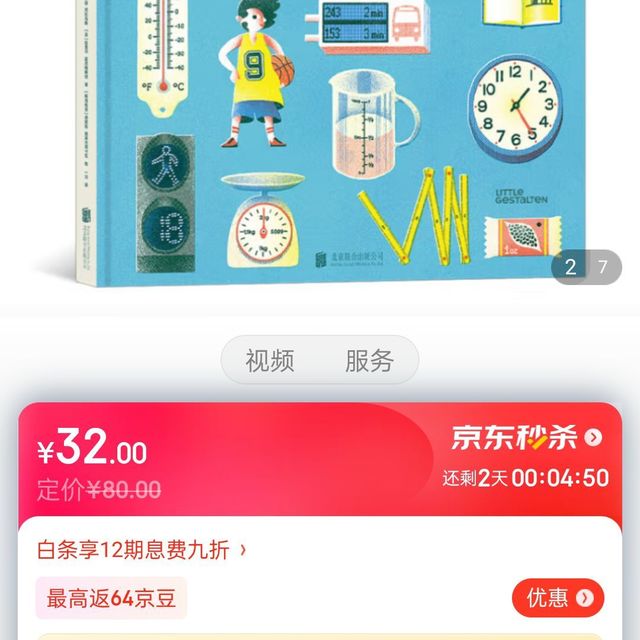The width and height of the screenshot is (640, 640).
Task: Open 白条享12期息费九折 offer details
Action: click(x=142, y=549)
